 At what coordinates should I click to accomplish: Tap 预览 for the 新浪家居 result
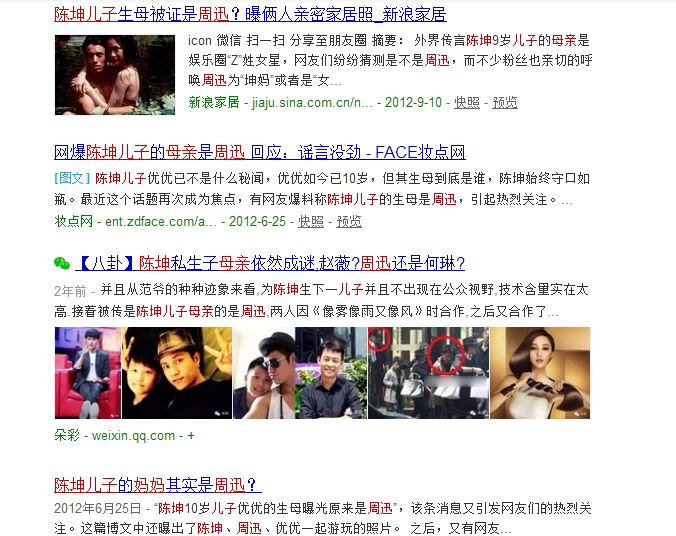[x=505, y=103]
